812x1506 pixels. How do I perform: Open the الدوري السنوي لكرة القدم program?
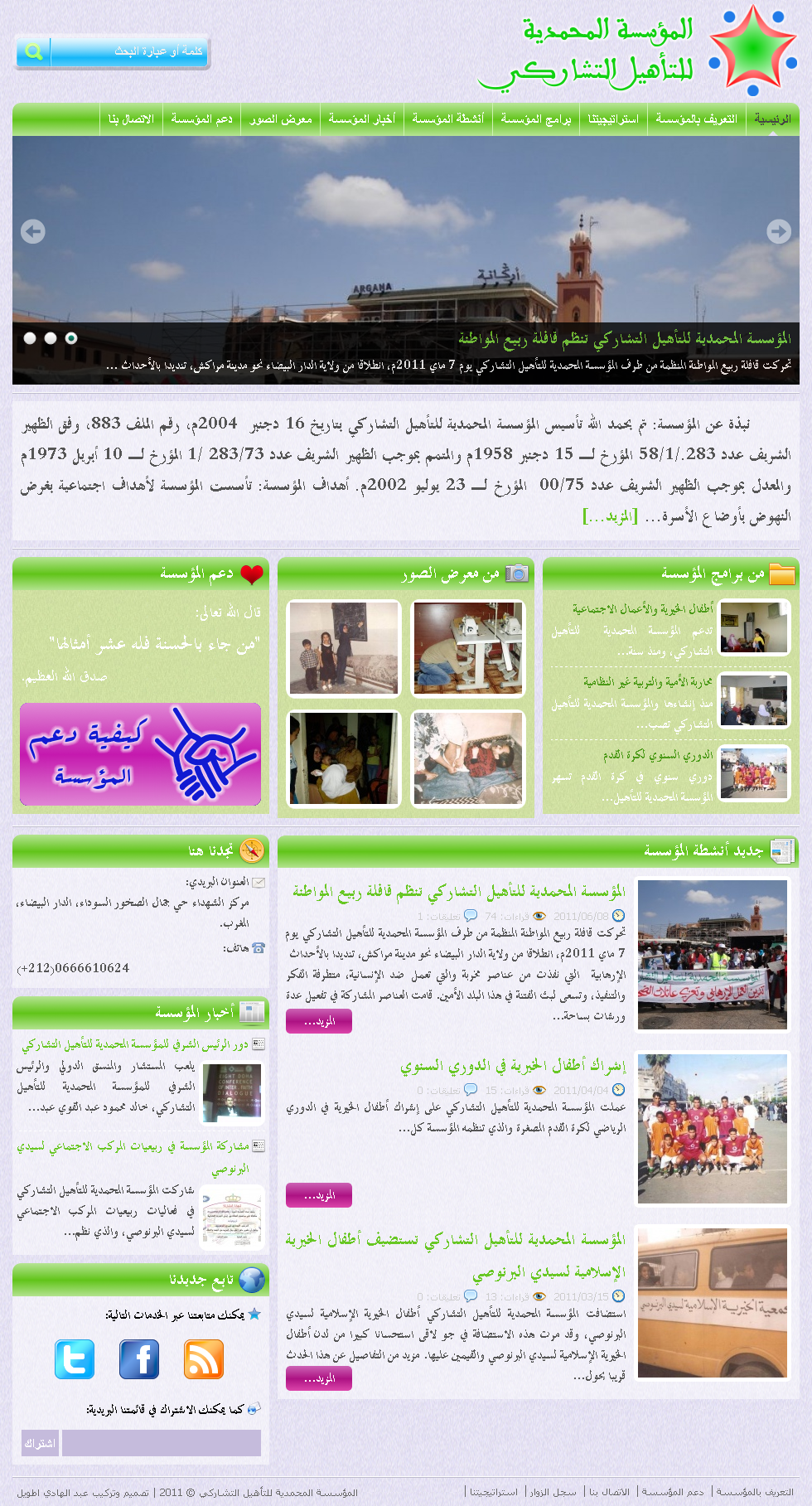pyautogui.click(x=658, y=755)
